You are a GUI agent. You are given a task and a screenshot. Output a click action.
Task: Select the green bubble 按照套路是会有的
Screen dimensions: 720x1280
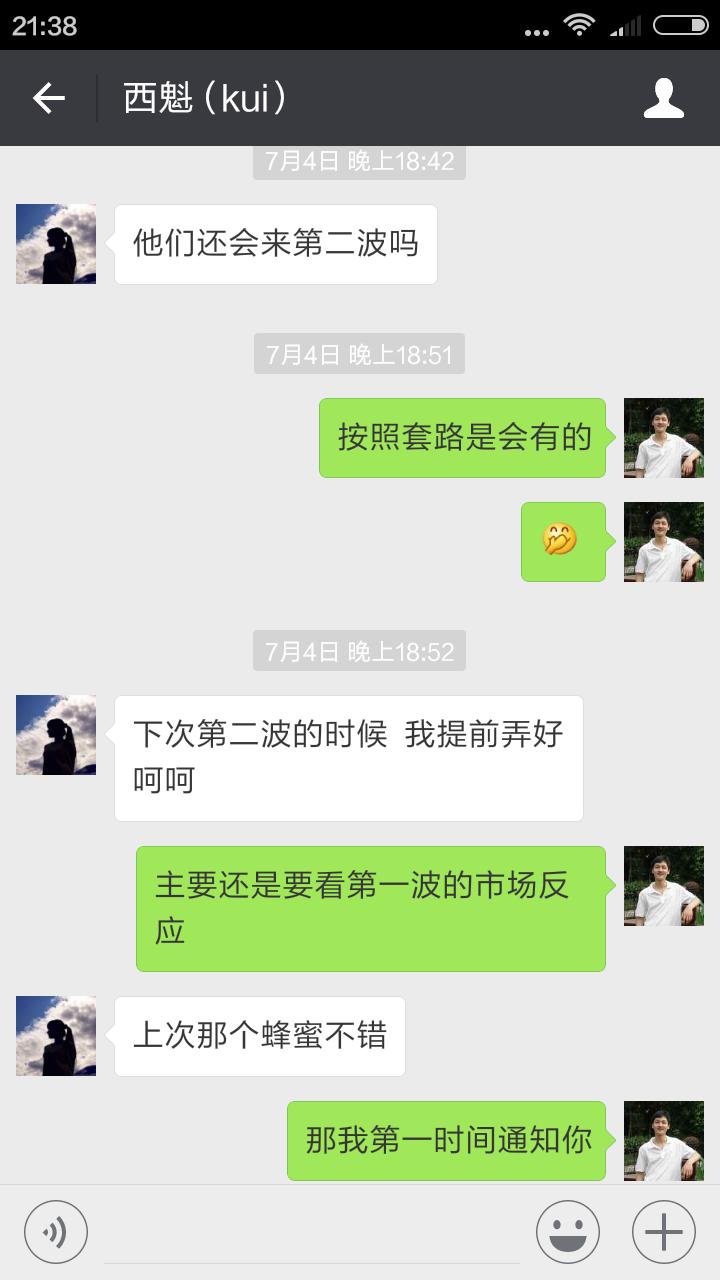(x=463, y=437)
